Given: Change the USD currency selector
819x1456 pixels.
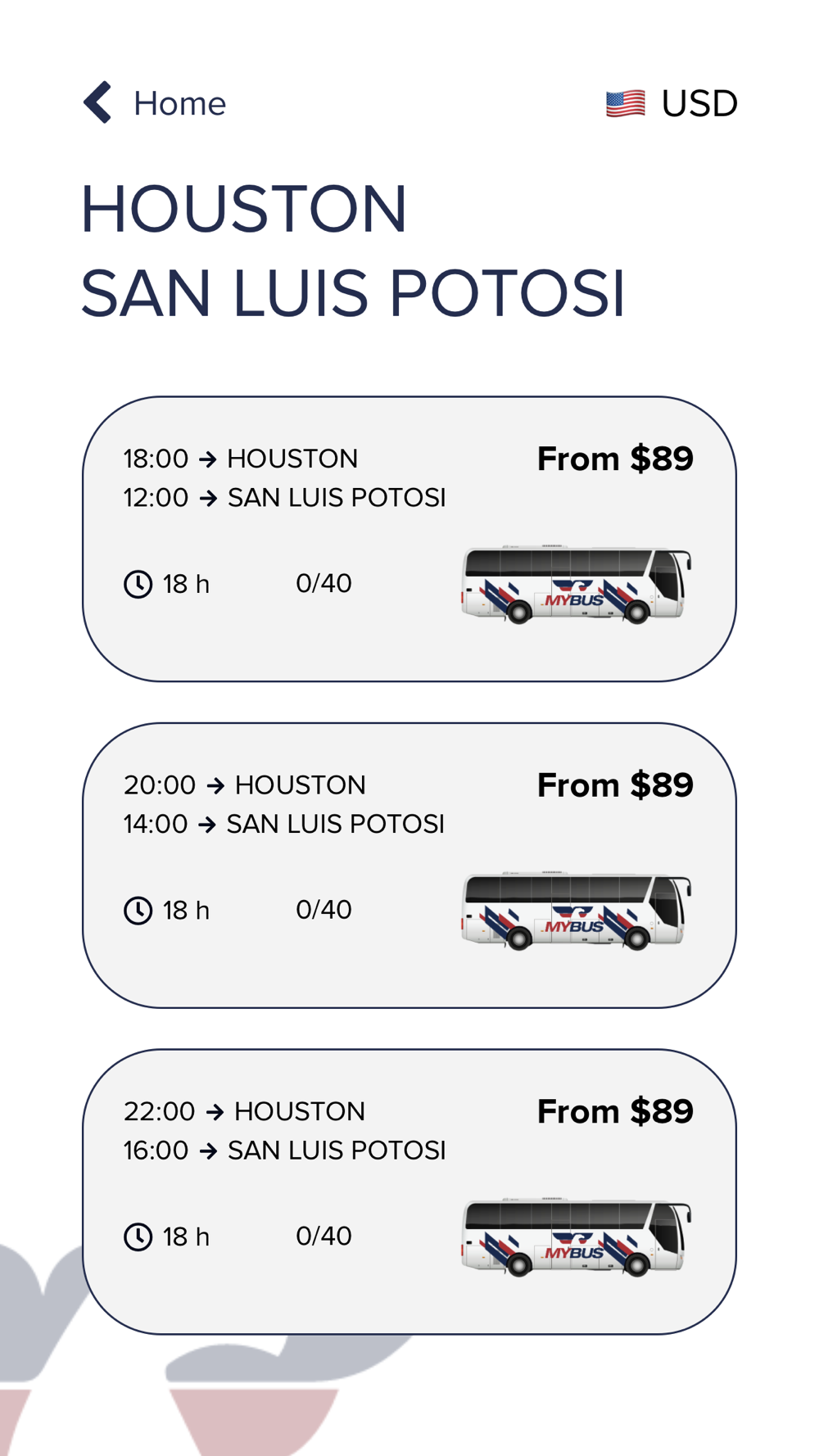Looking at the screenshot, I should pos(672,104).
